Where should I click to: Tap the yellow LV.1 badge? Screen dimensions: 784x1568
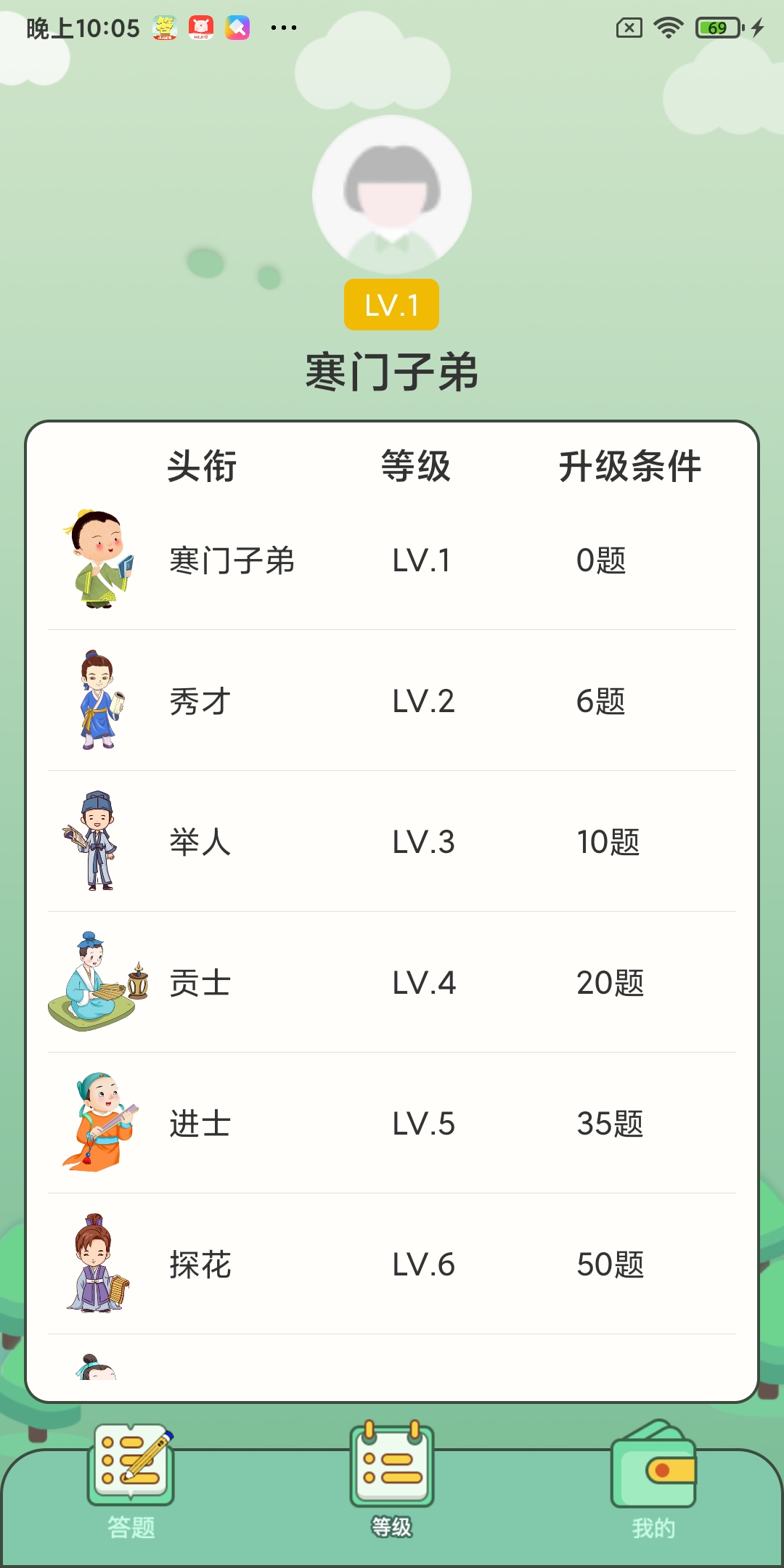click(391, 305)
